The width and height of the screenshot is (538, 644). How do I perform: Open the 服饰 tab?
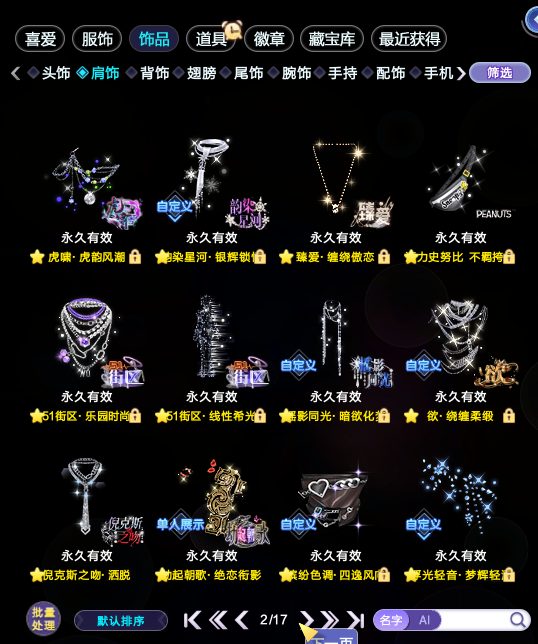coord(97,39)
